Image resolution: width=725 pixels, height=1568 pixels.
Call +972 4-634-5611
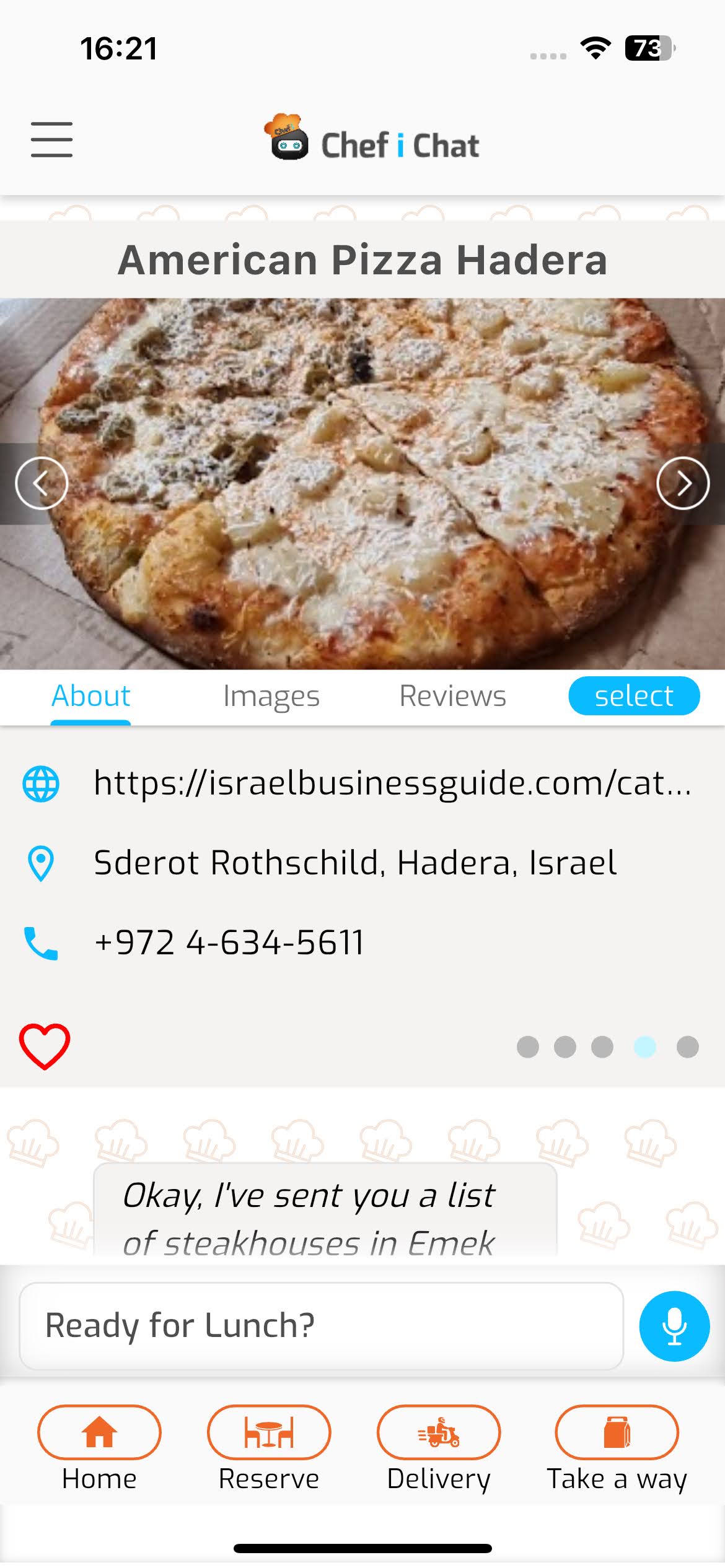point(229,943)
